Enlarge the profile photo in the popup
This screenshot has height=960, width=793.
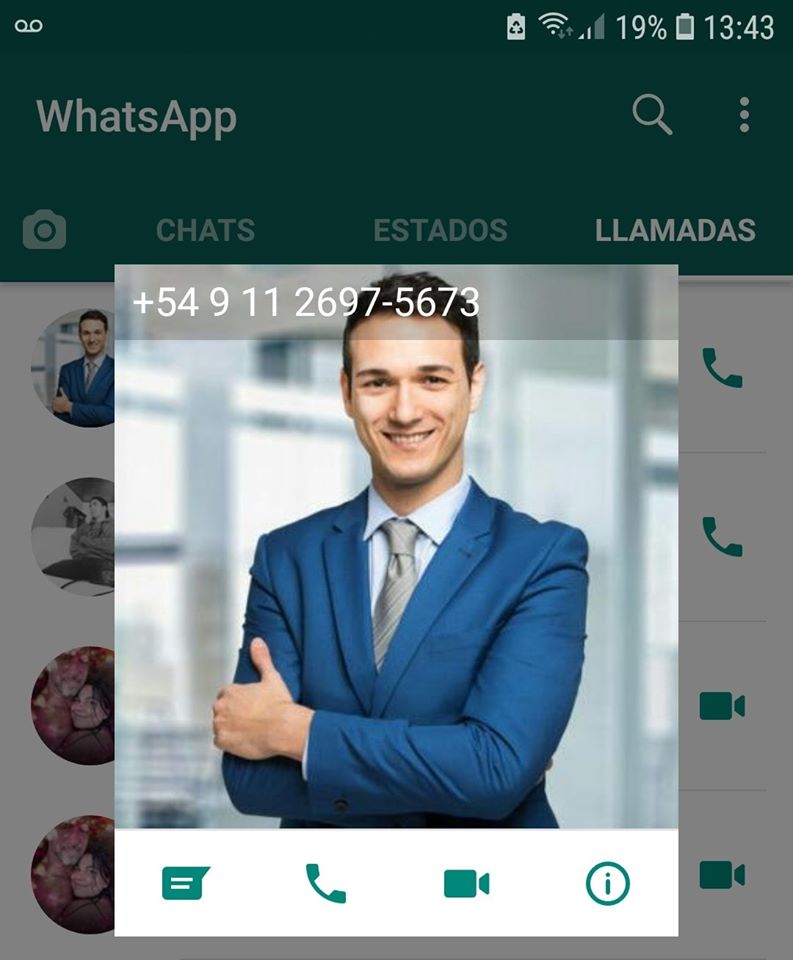(x=396, y=580)
